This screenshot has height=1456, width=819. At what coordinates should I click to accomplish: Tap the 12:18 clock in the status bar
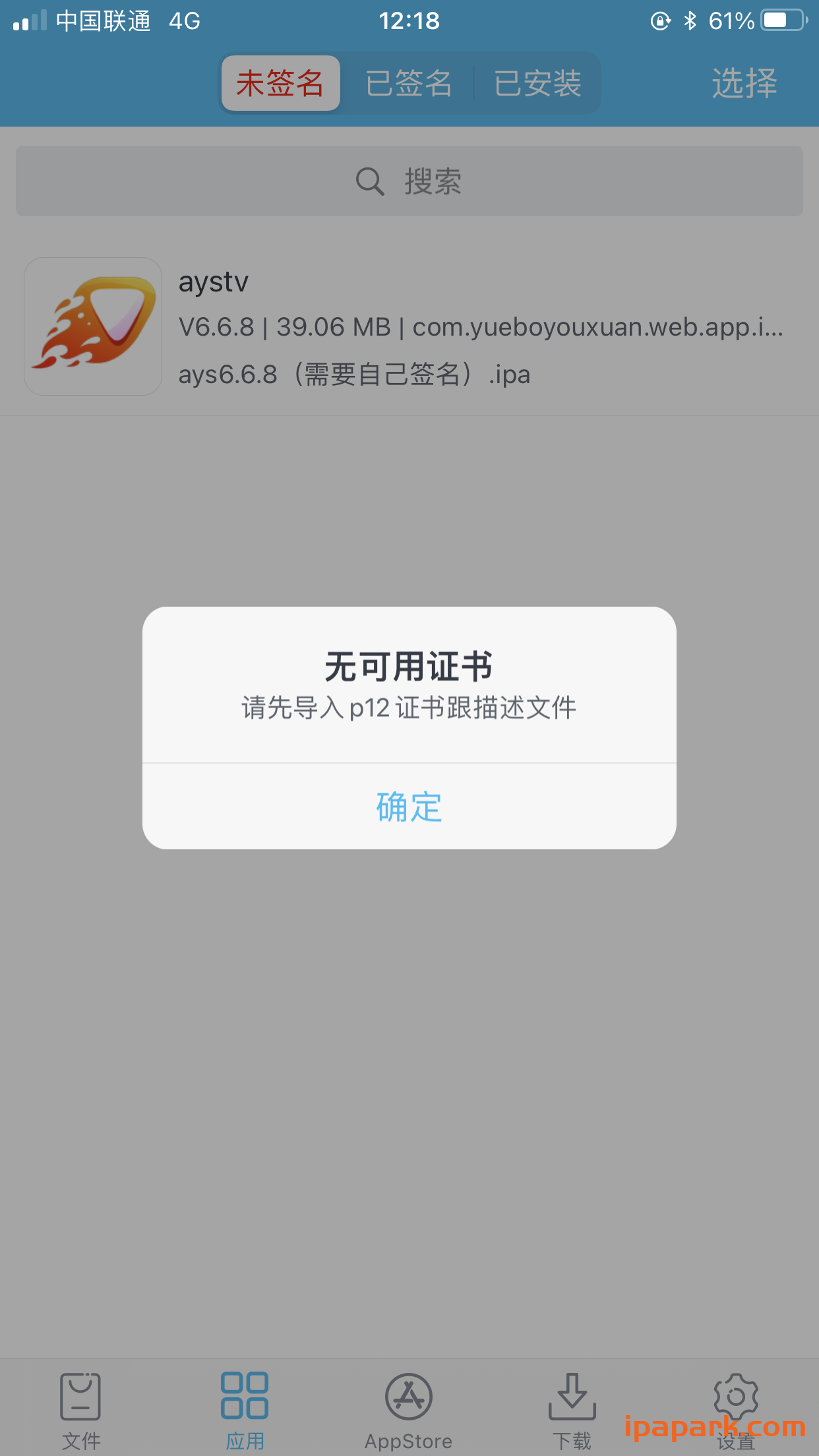pyautogui.click(x=409, y=20)
